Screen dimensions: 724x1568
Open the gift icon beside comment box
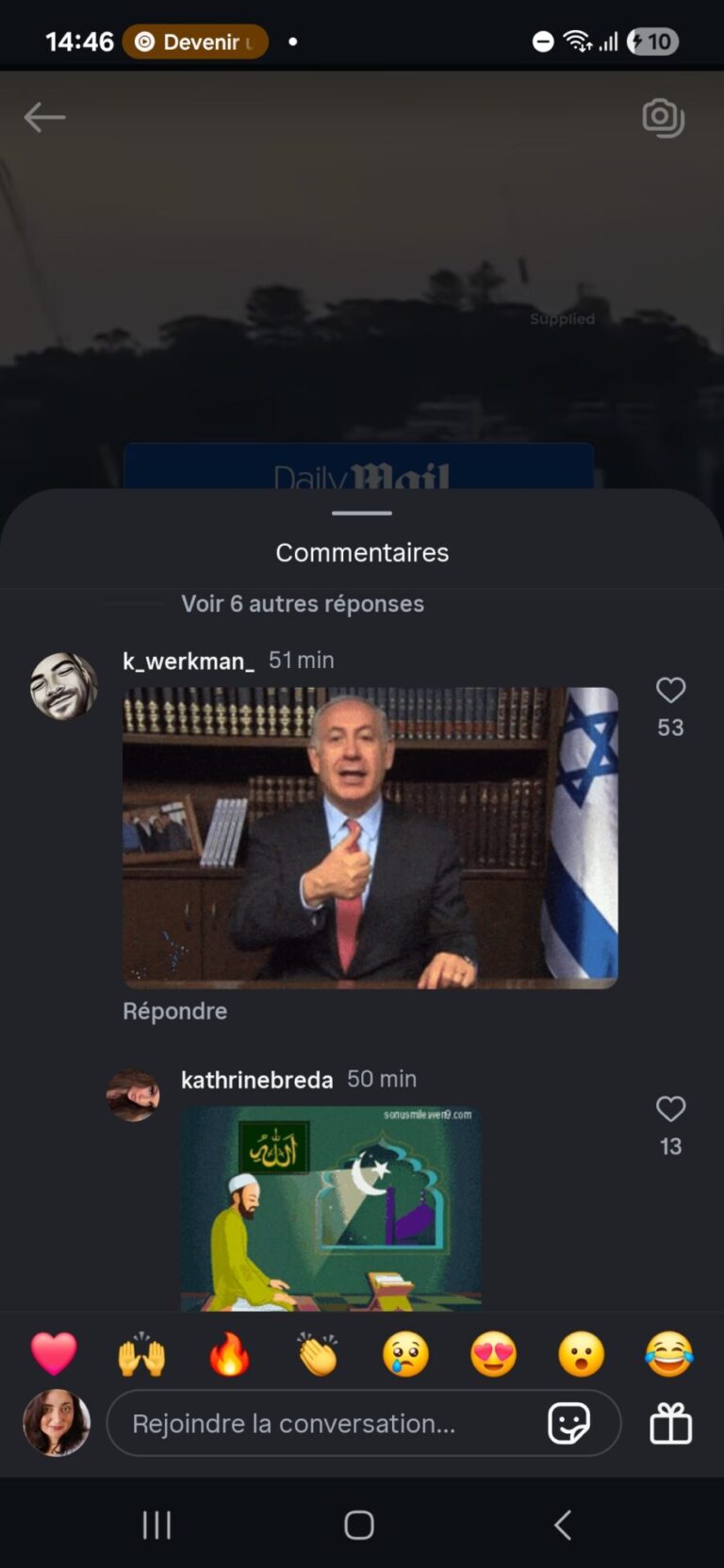point(670,1423)
